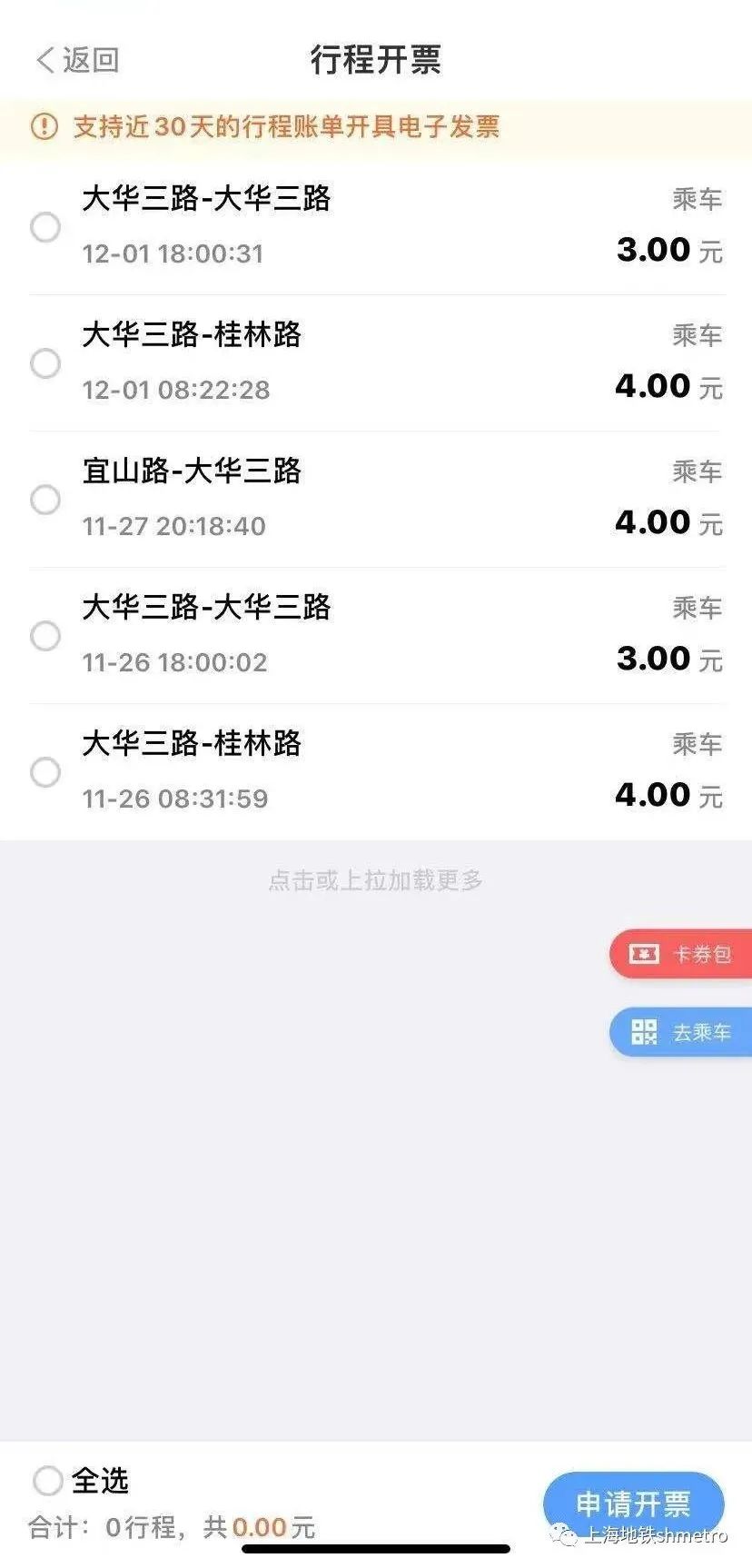The width and height of the screenshot is (752, 1568).
Task: Tap 申请开票 to request invoice
Action: pos(633,1503)
